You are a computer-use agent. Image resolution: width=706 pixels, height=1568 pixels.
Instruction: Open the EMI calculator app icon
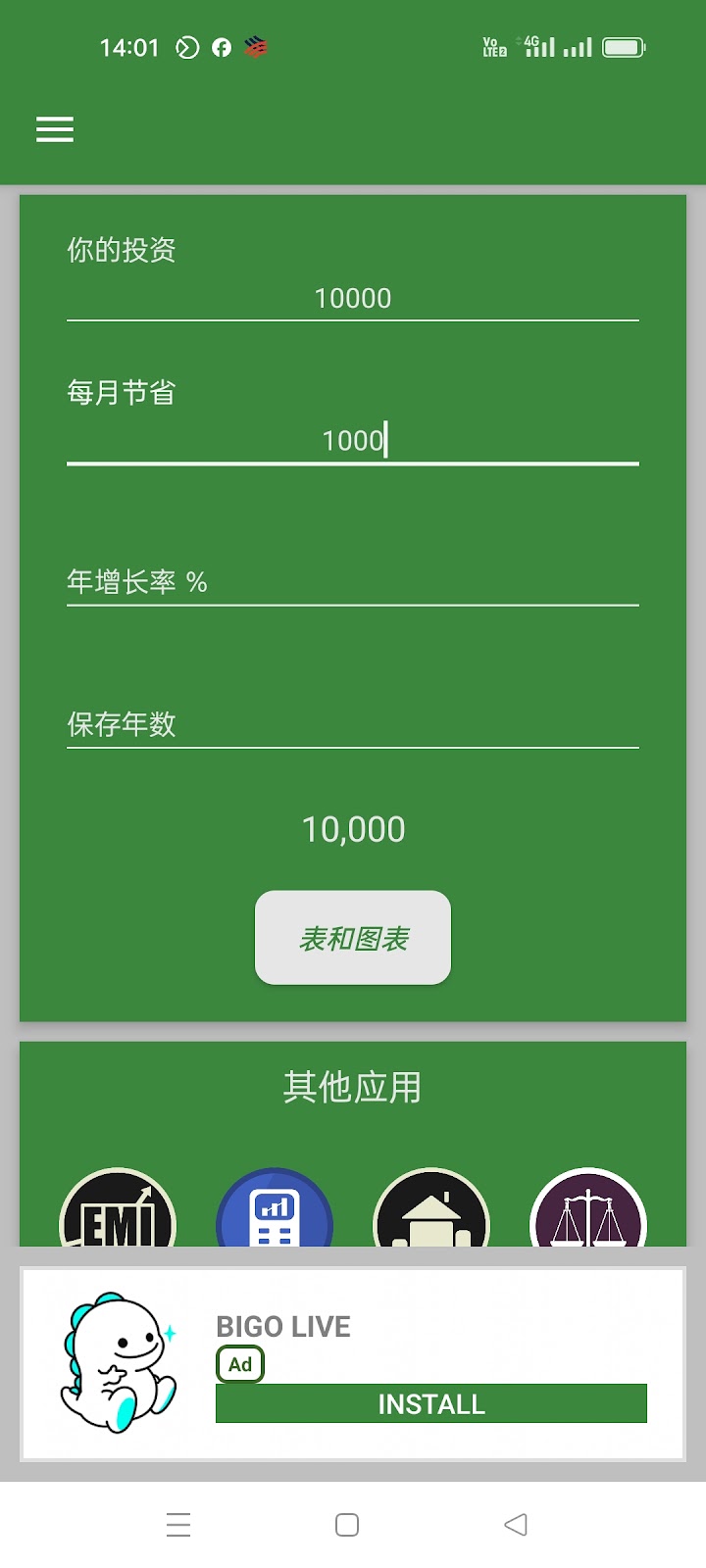tap(118, 1208)
